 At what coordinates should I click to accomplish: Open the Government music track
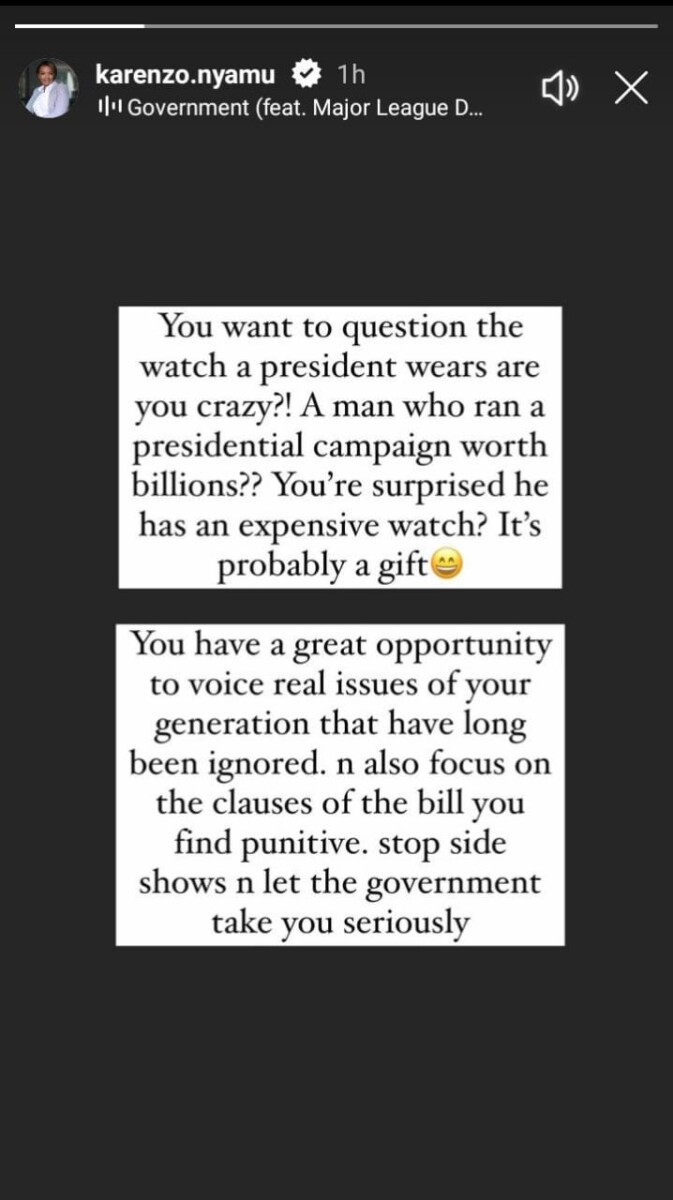pos(290,107)
